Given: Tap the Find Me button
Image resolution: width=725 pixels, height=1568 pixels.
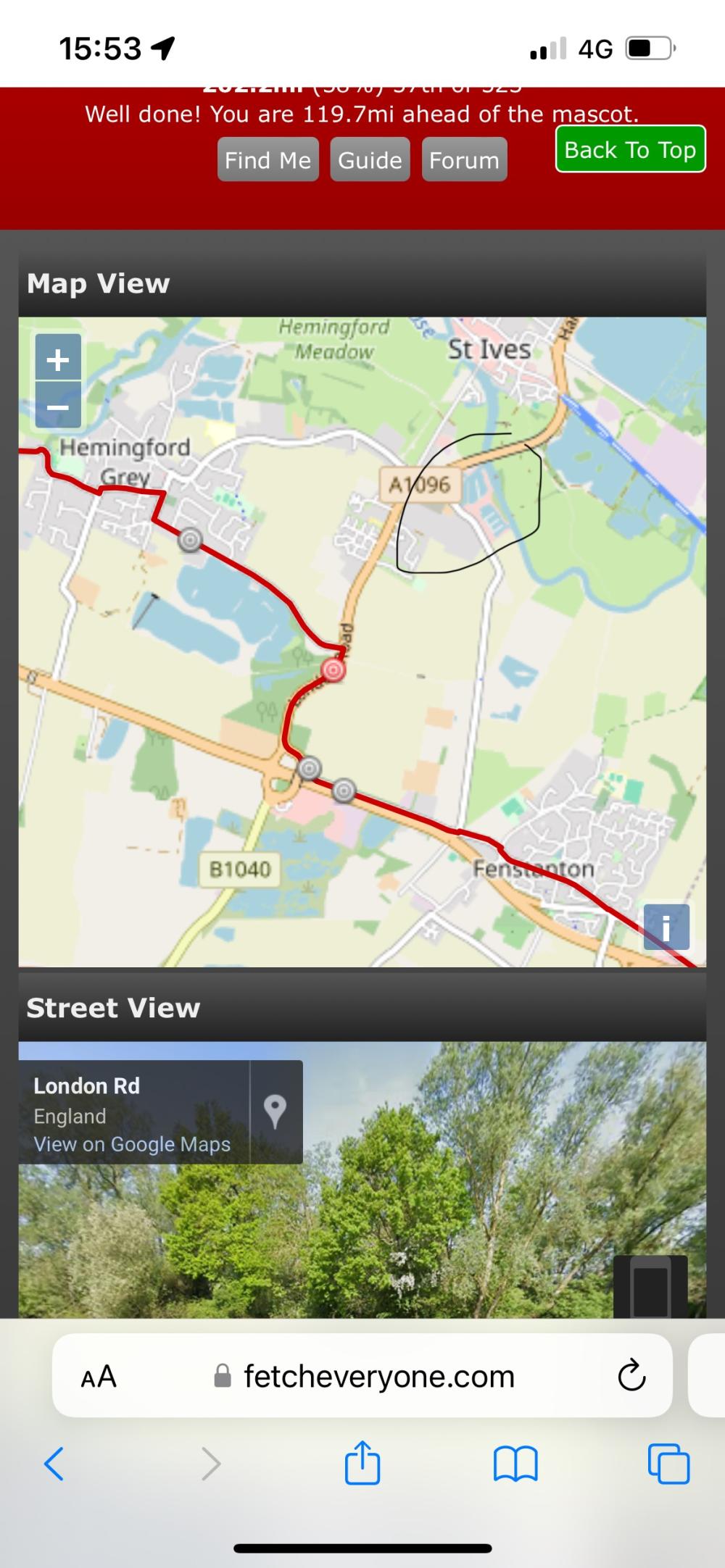Looking at the screenshot, I should pos(268,159).
